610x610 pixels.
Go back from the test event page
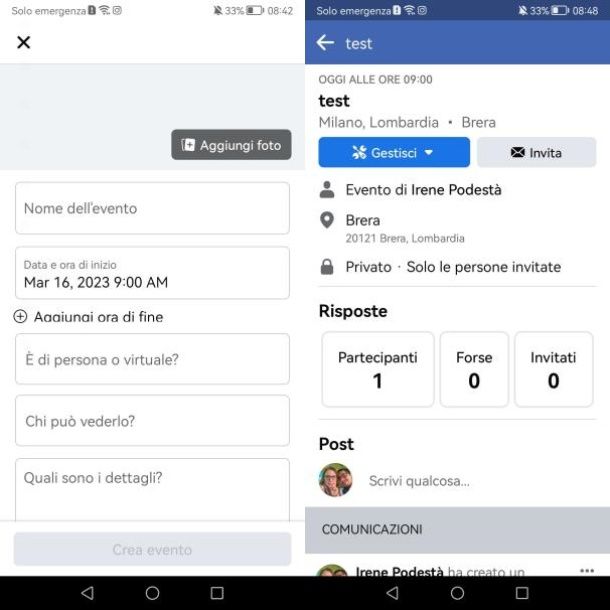click(325, 43)
